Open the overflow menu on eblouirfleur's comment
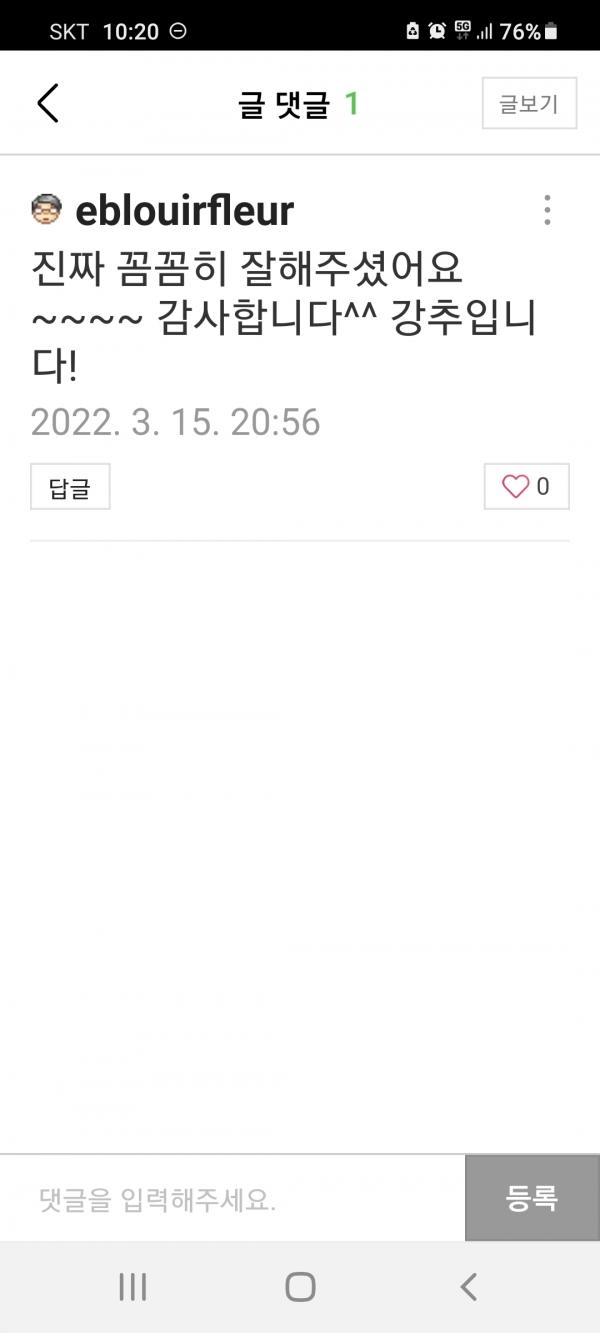This screenshot has width=600, height=1333. pyautogui.click(x=547, y=210)
